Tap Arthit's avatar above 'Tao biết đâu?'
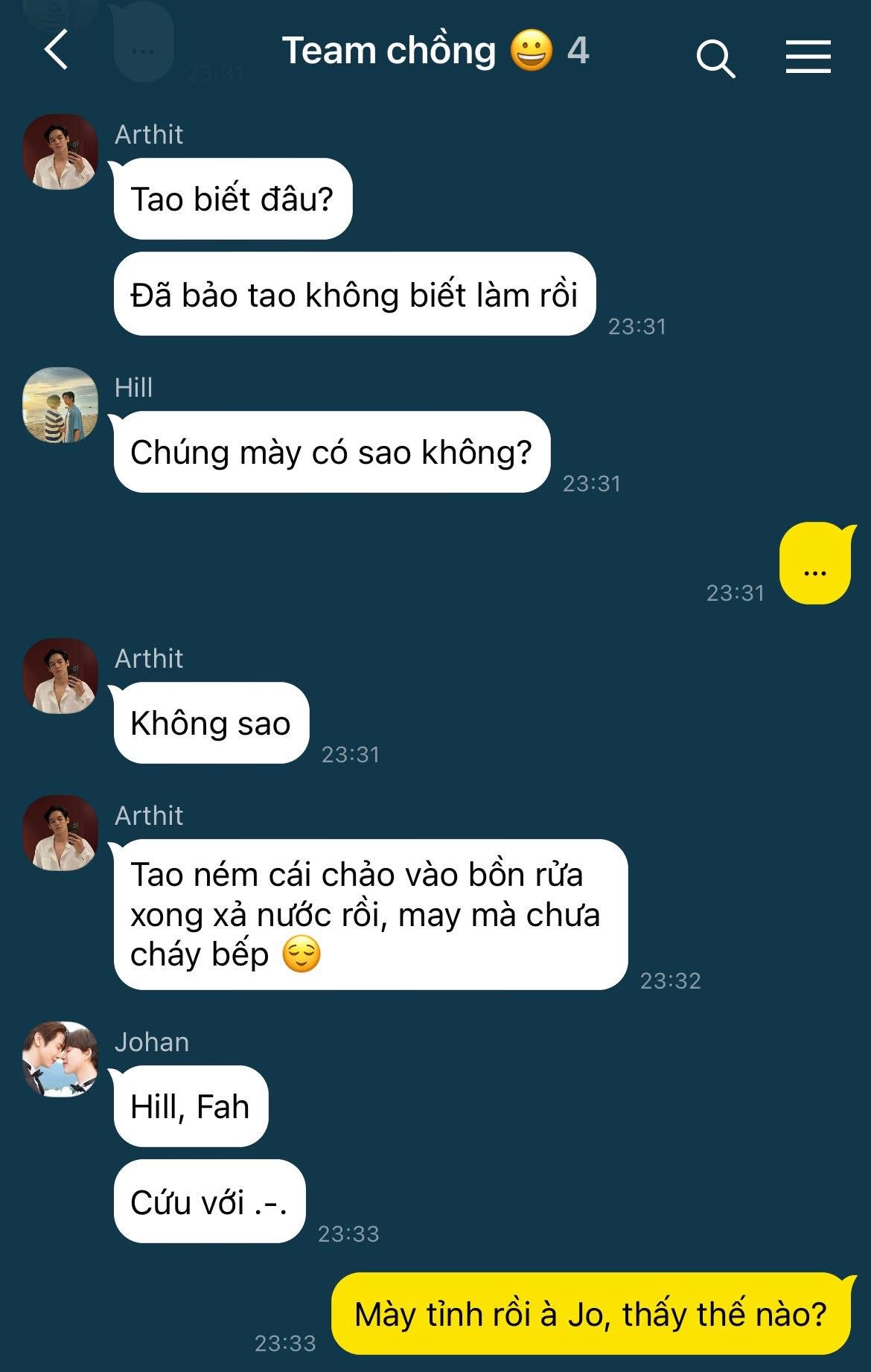This screenshot has height=1372, width=871. pyautogui.click(x=60, y=152)
